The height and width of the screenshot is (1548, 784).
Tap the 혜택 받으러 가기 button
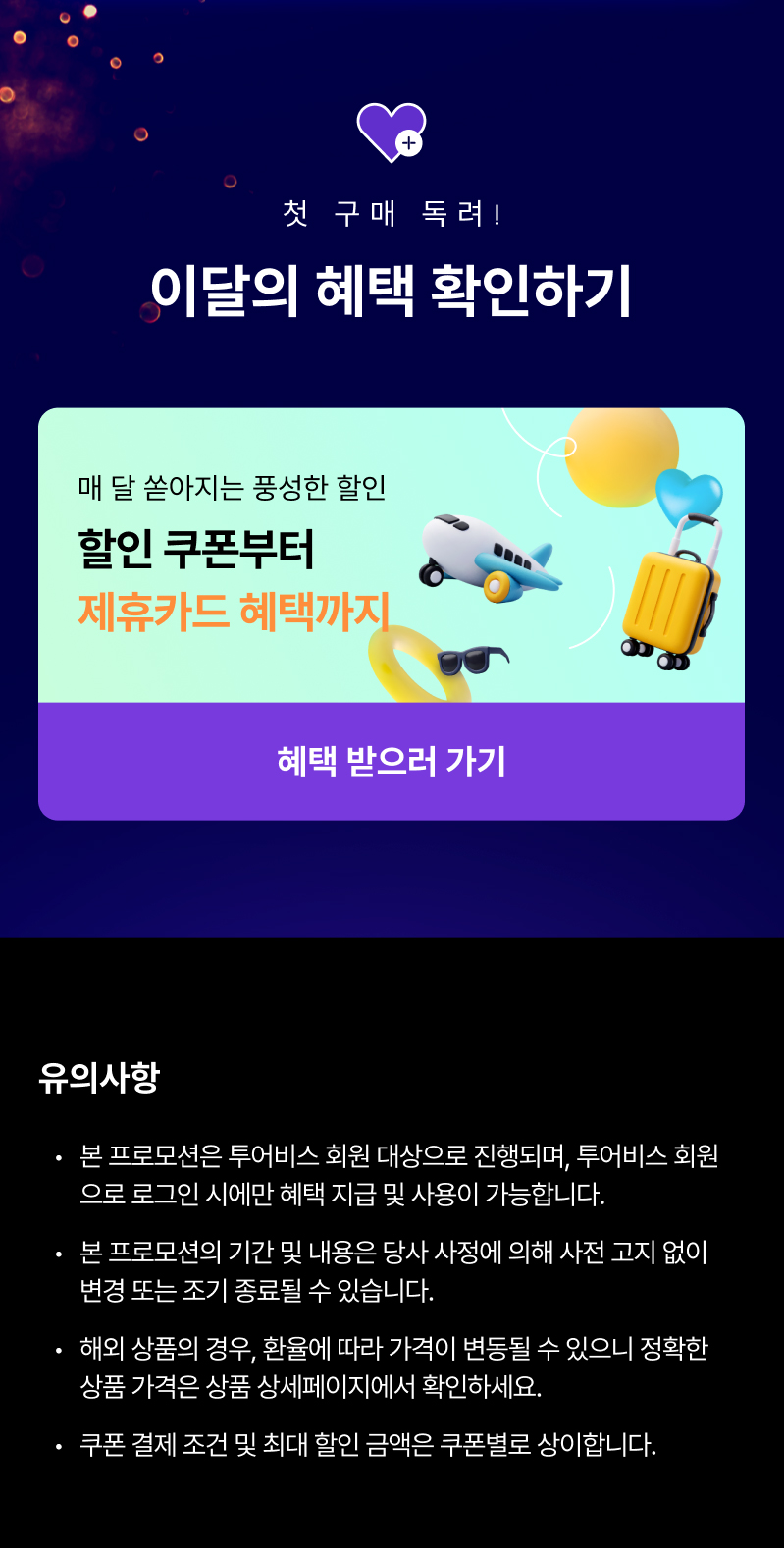[x=392, y=761]
